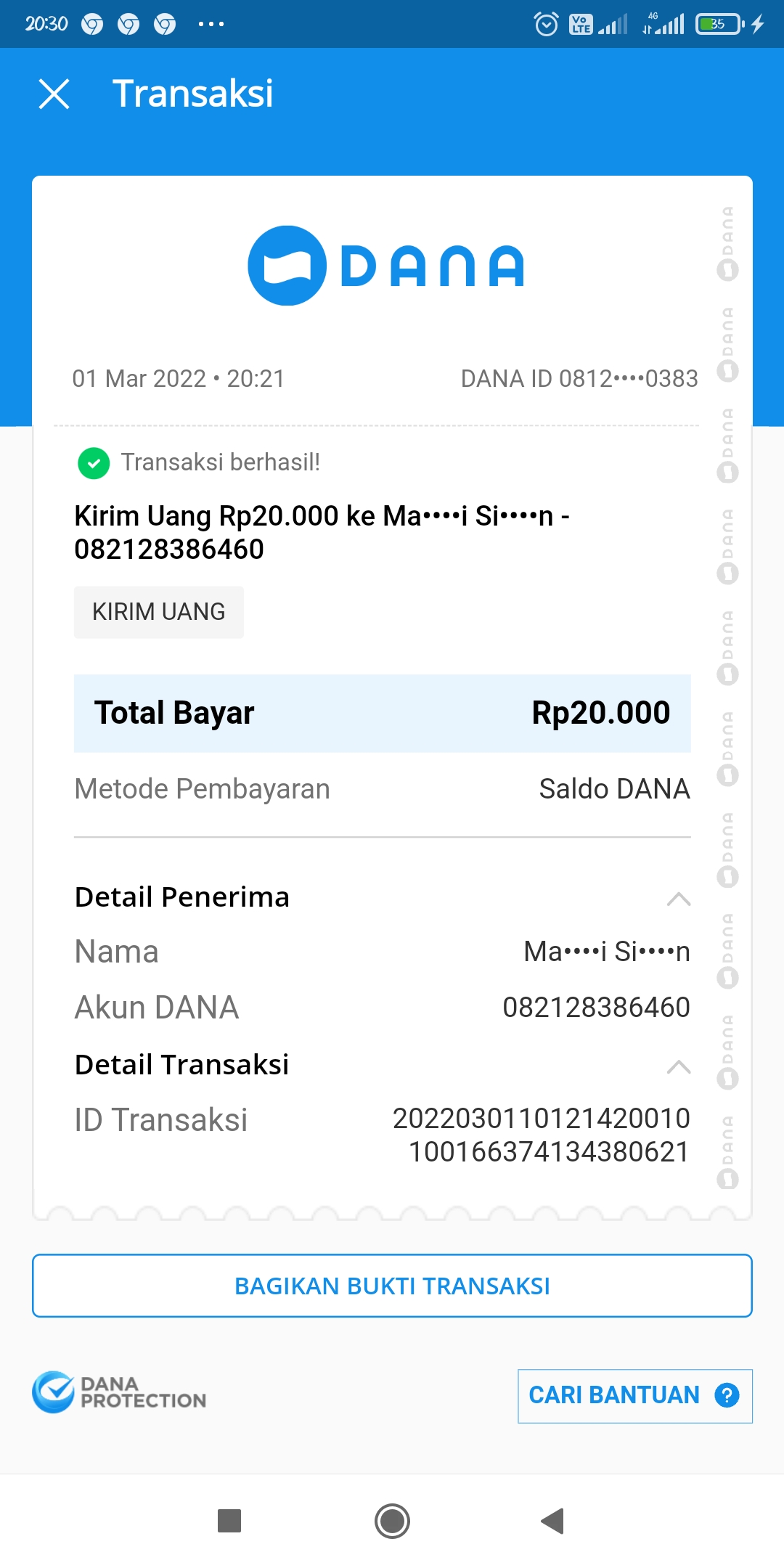
Task: Go to the phone home screen
Action: tap(392, 1521)
